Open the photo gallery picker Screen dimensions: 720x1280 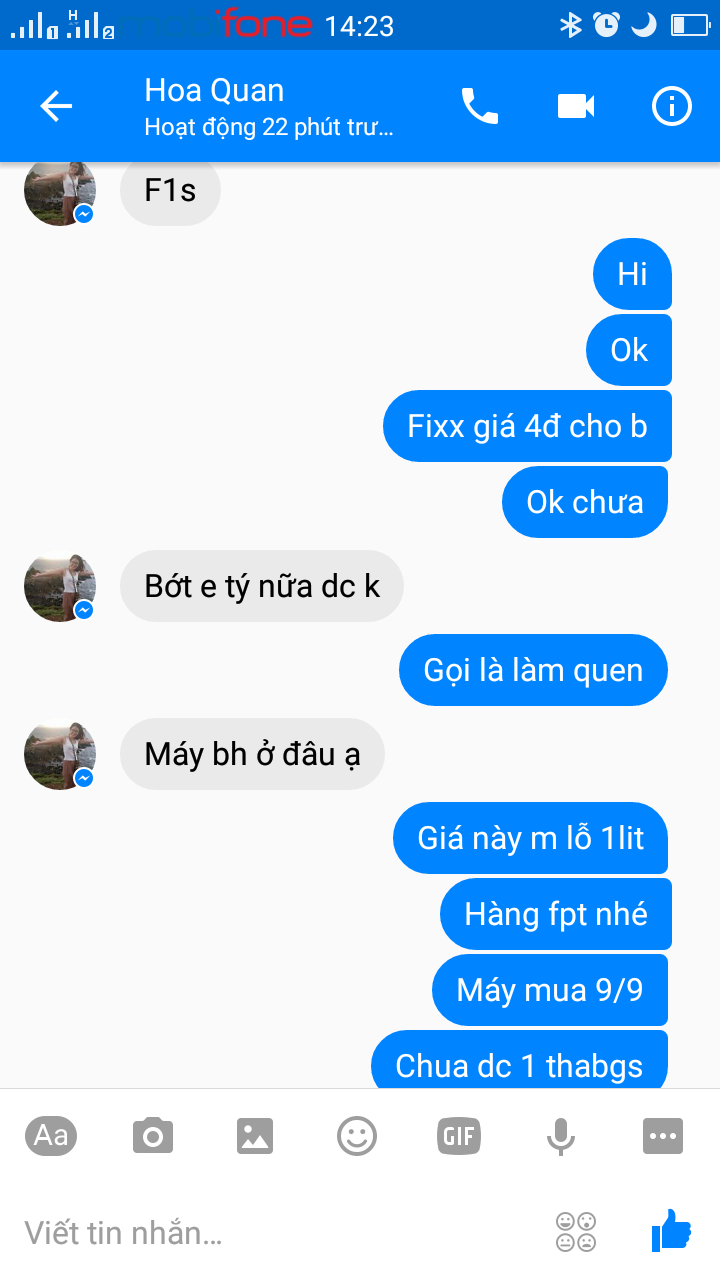(254, 1135)
